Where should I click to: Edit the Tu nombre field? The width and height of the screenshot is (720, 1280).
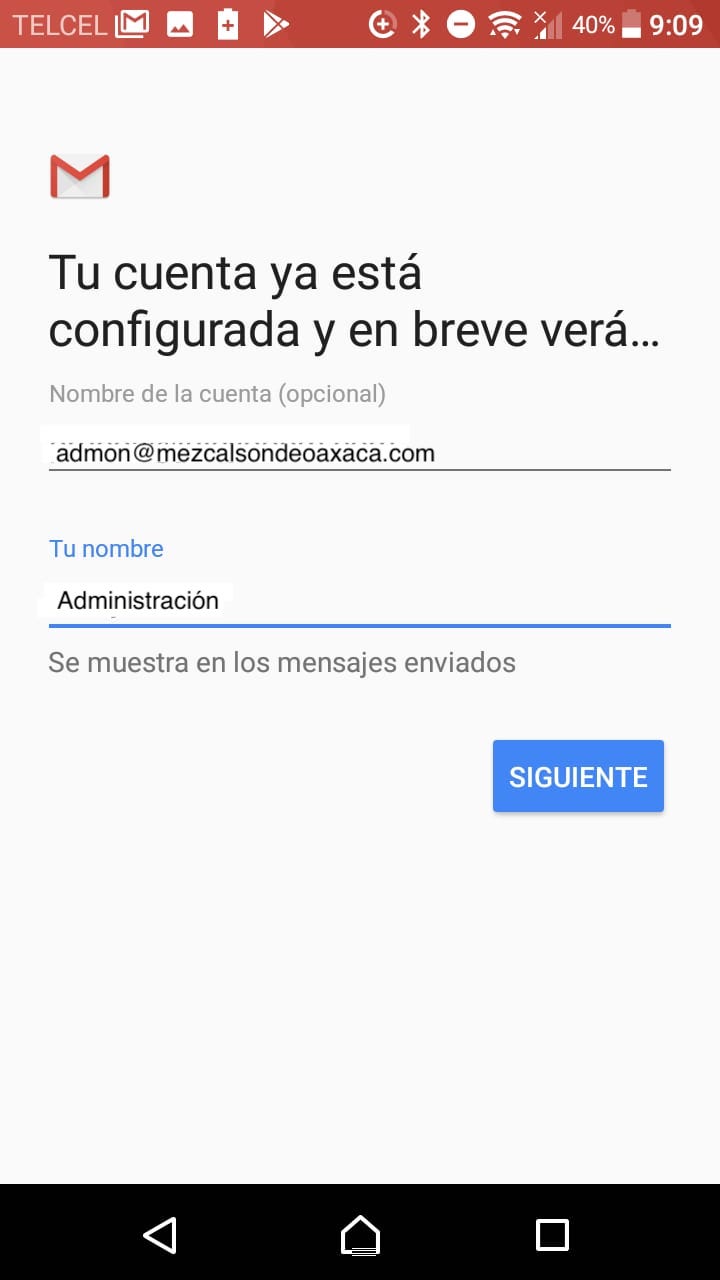(x=359, y=600)
